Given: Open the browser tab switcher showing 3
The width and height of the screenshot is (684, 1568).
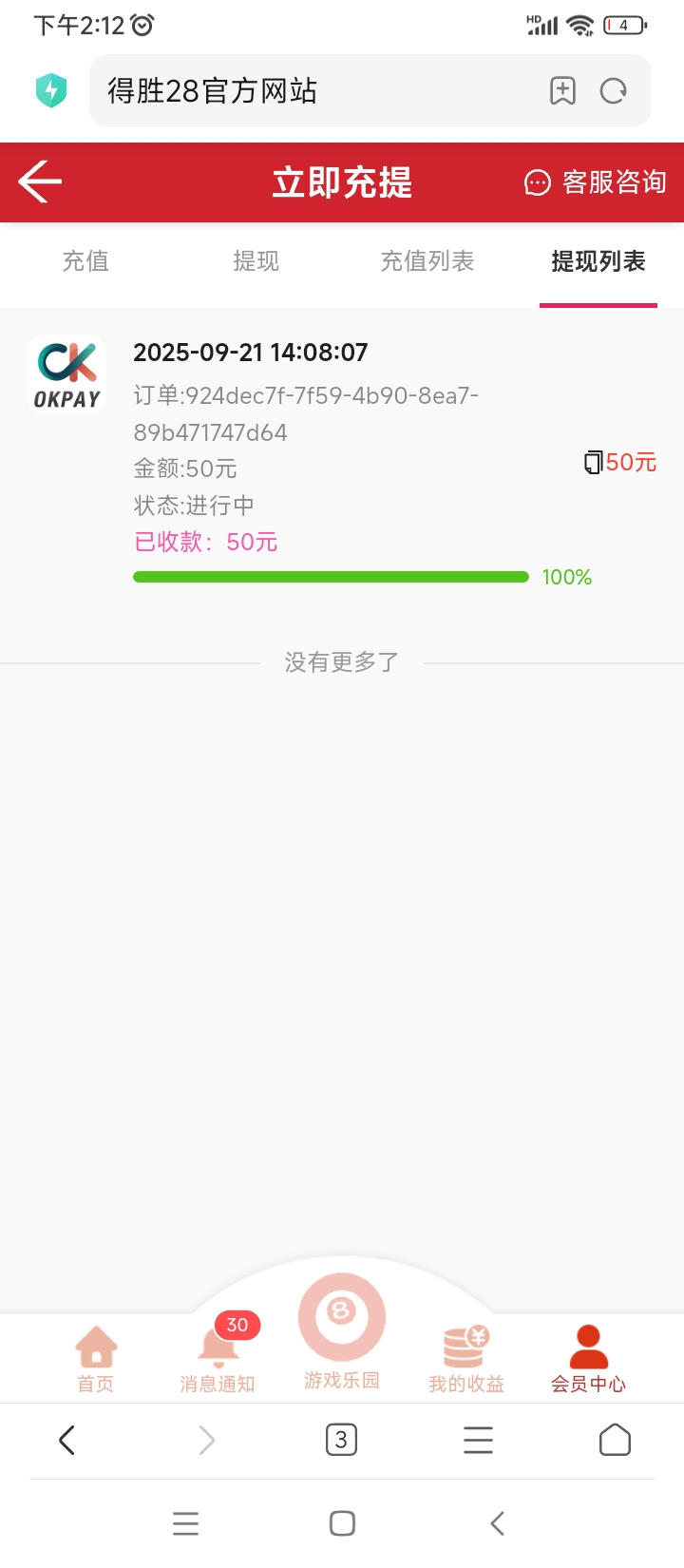Looking at the screenshot, I should click(341, 1441).
